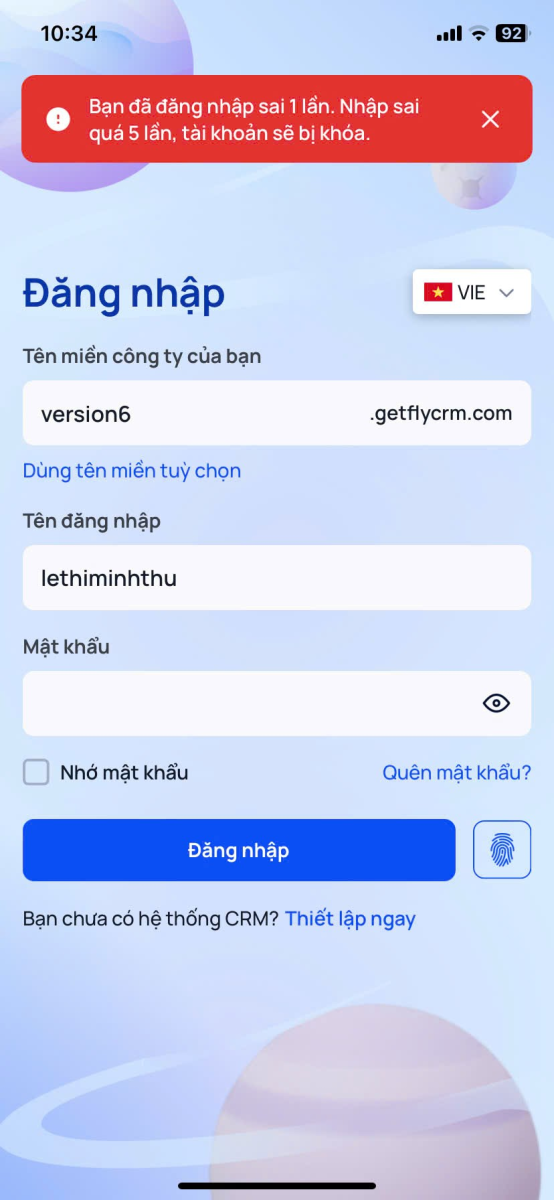Open 'Quên mật khẩu?' link
This screenshot has height=1200, width=554.
pyautogui.click(x=457, y=772)
